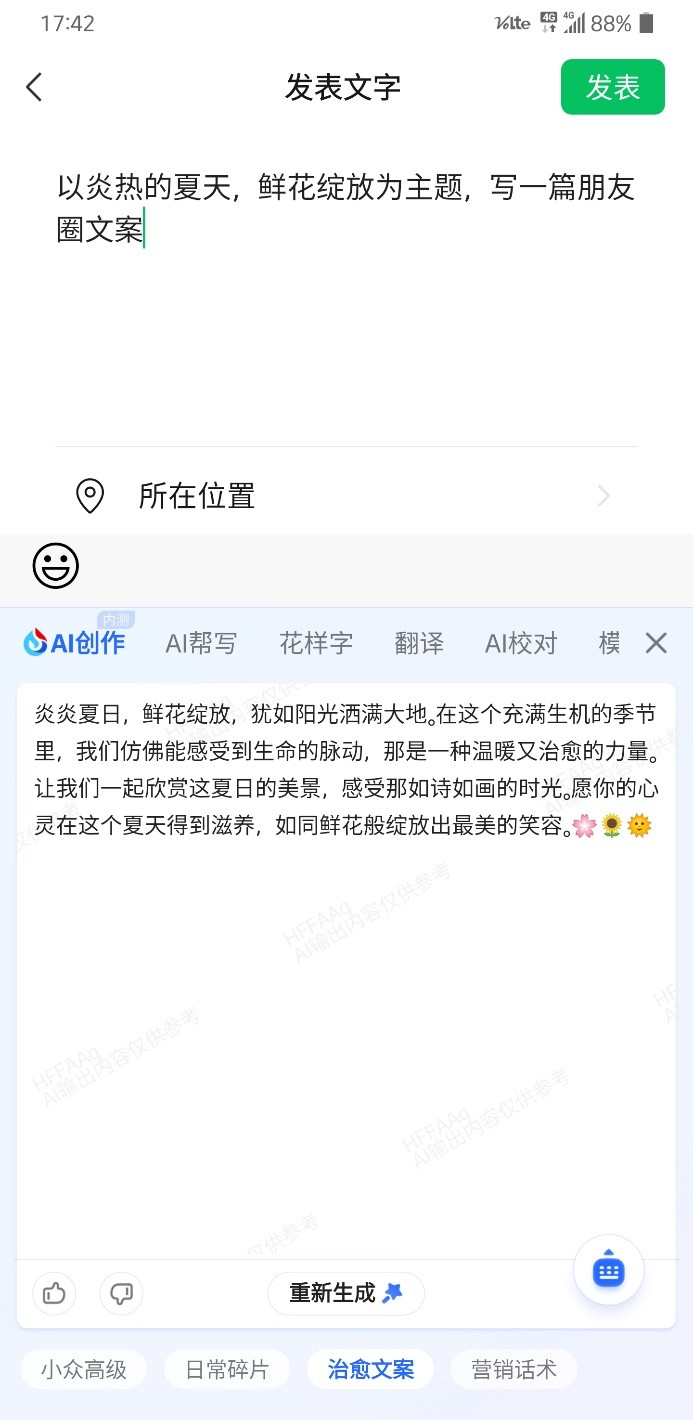The height and width of the screenshot is (1420, 693).
Task: Choose the 小众高级 style chip
Action: [x=84, y=1369]
